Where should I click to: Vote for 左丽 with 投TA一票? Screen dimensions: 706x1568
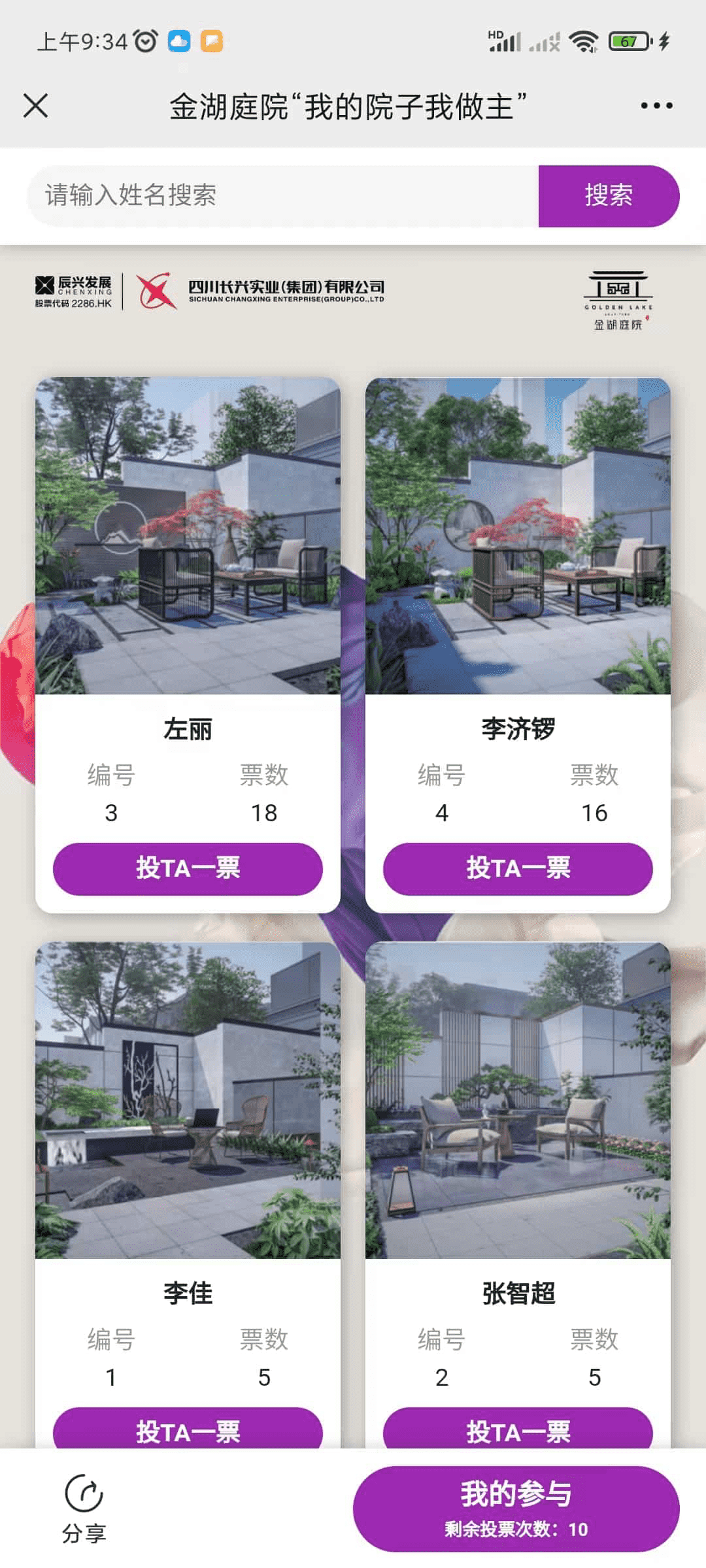(188, 868)
